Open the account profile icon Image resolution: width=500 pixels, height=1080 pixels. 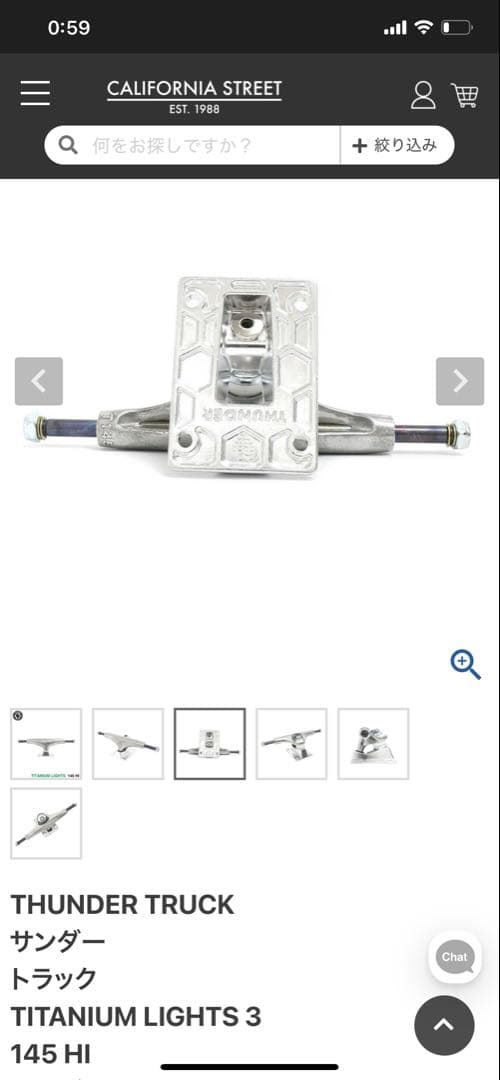[423, 95]
